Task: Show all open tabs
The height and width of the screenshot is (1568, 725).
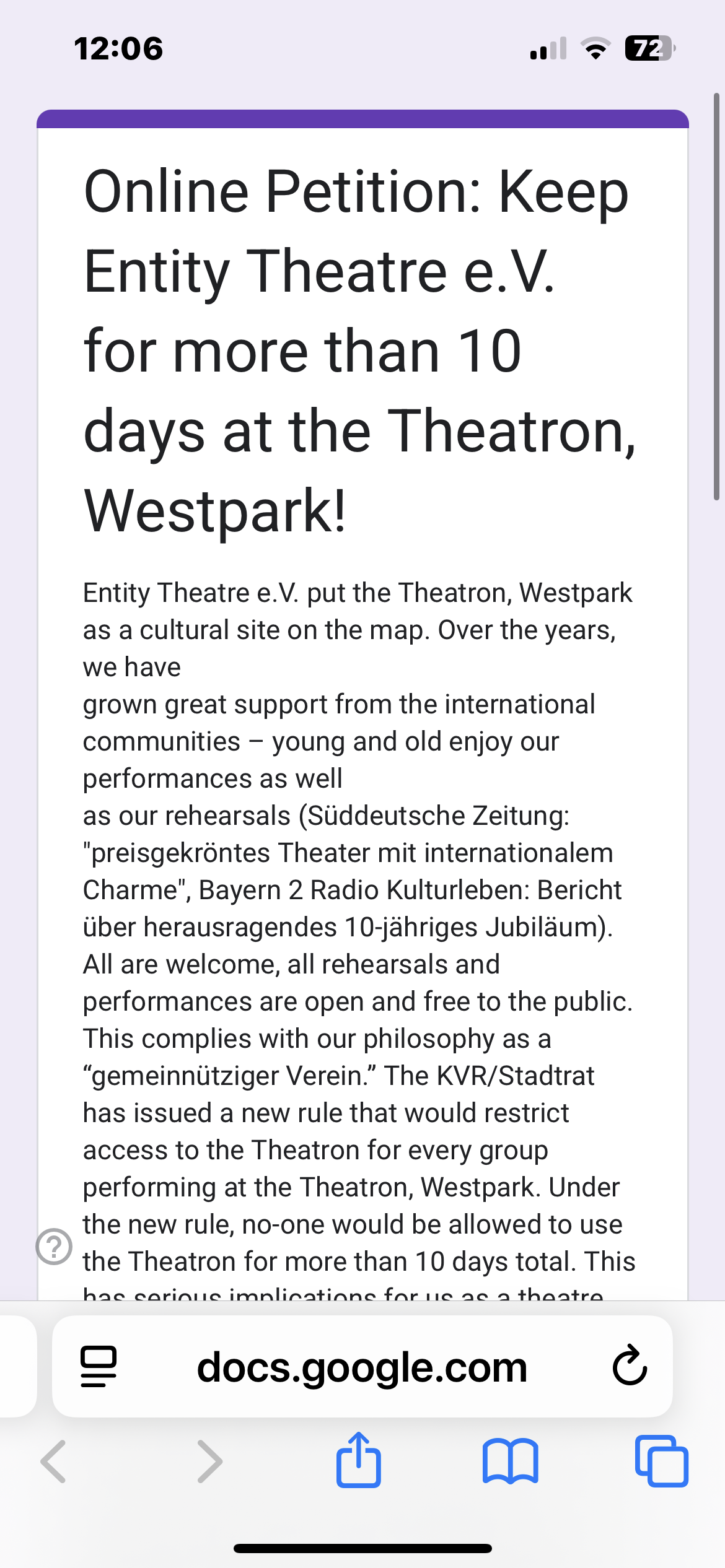Action: click(661, 1461)
